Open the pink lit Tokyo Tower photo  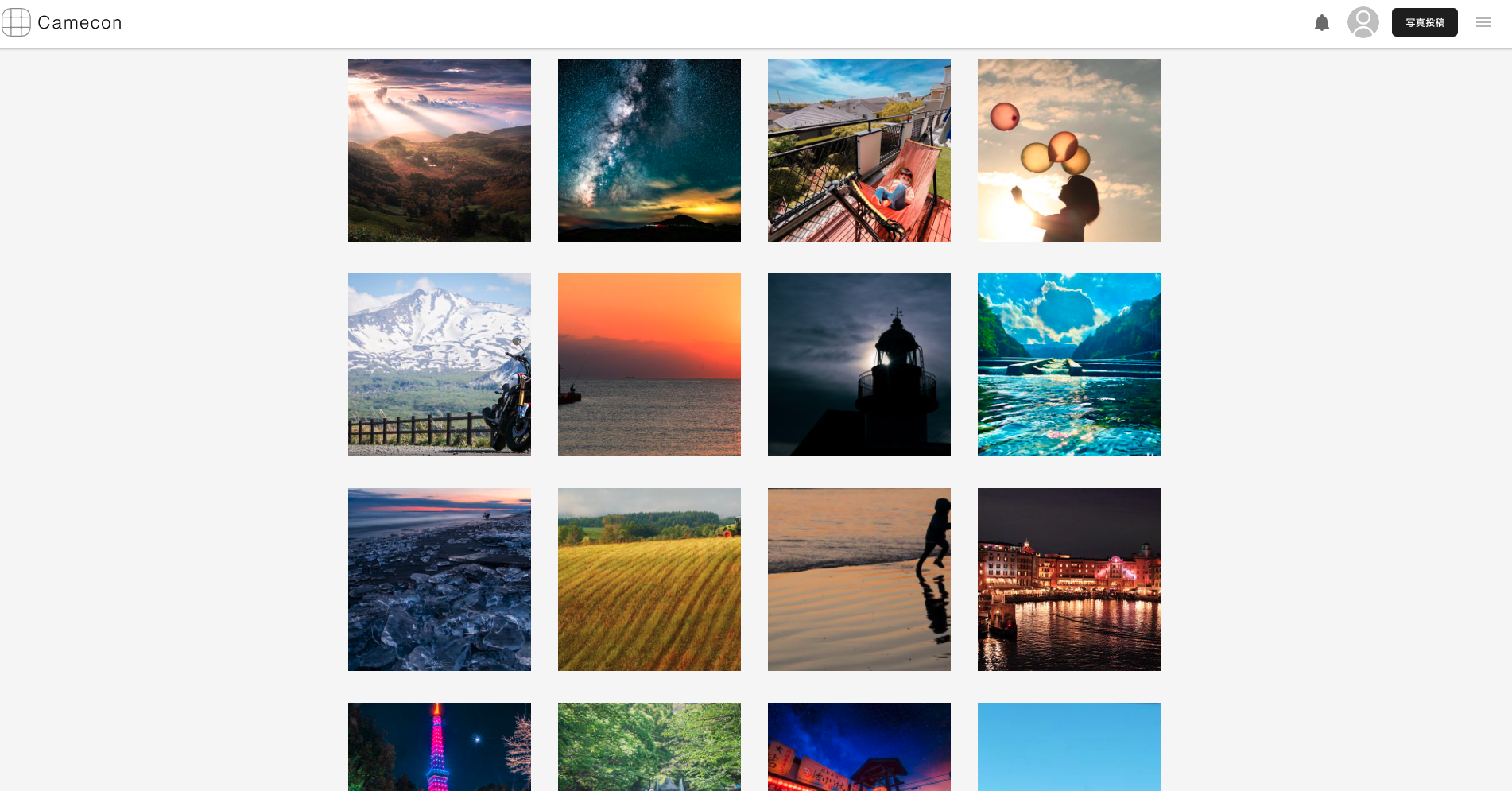point(439,746)
